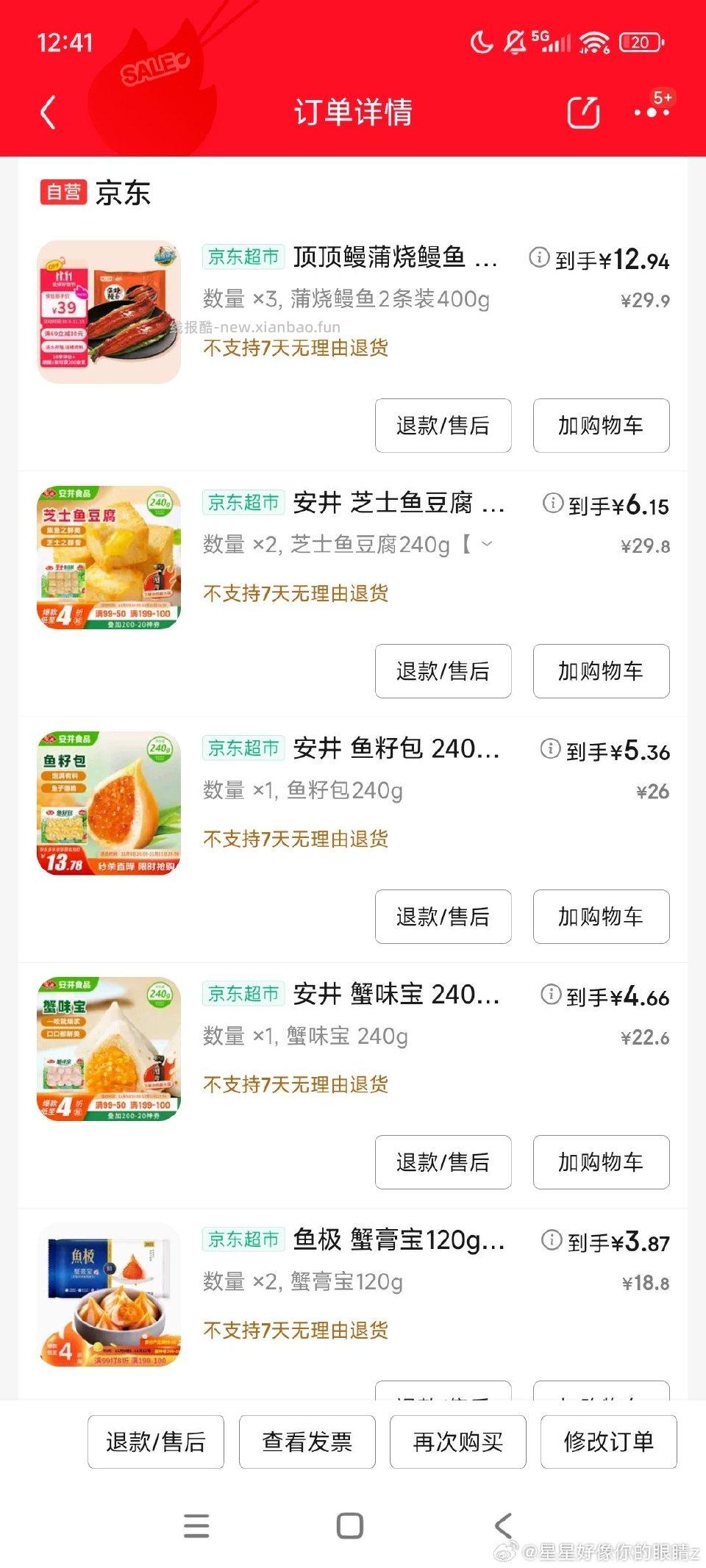Tap the info icon beside 蟹味宝 price
The image size is (706, 1568).
(x=550, y=997)
